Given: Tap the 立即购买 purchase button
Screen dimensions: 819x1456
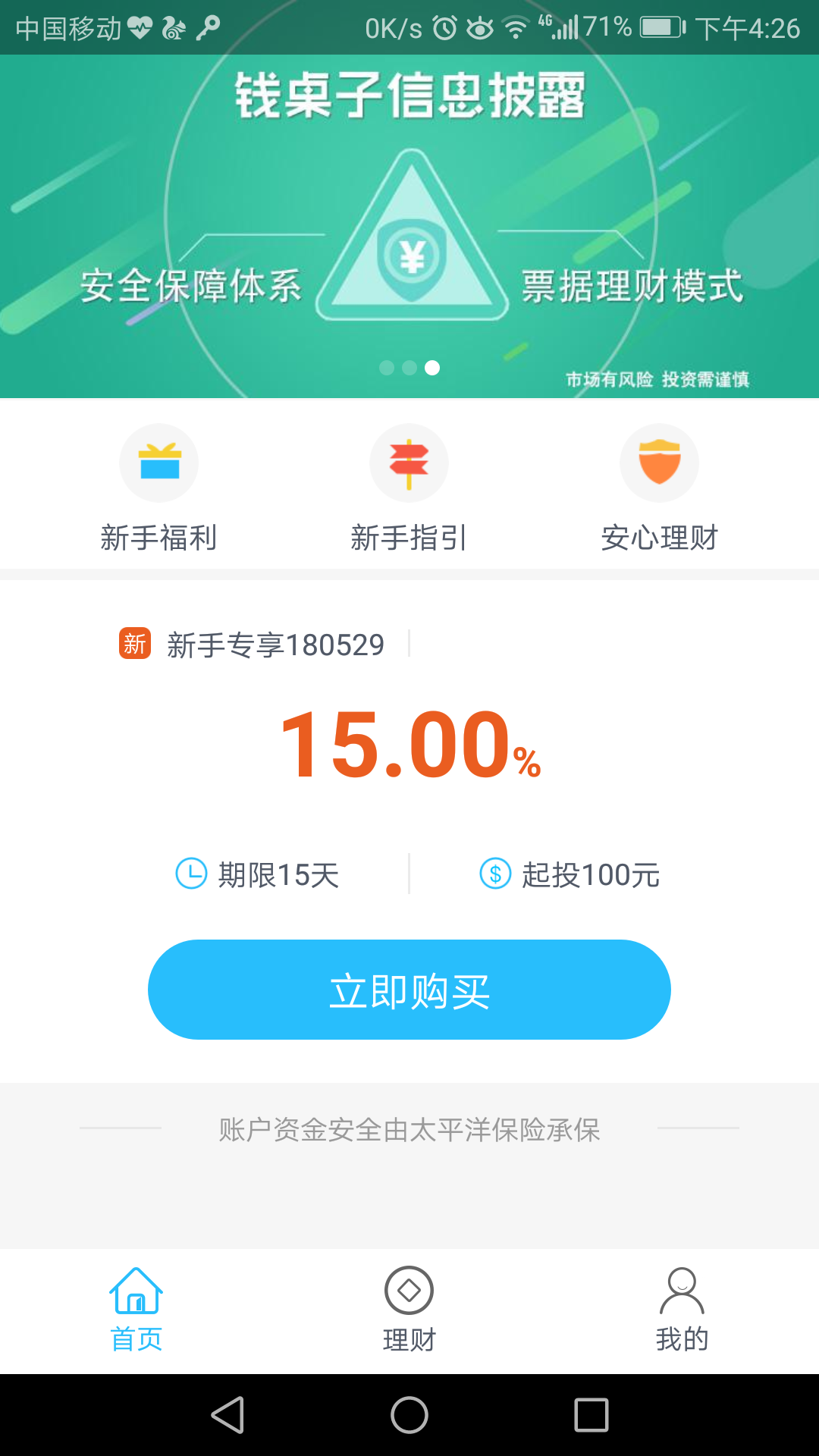Looking at the screenshot, I should 409,989.
